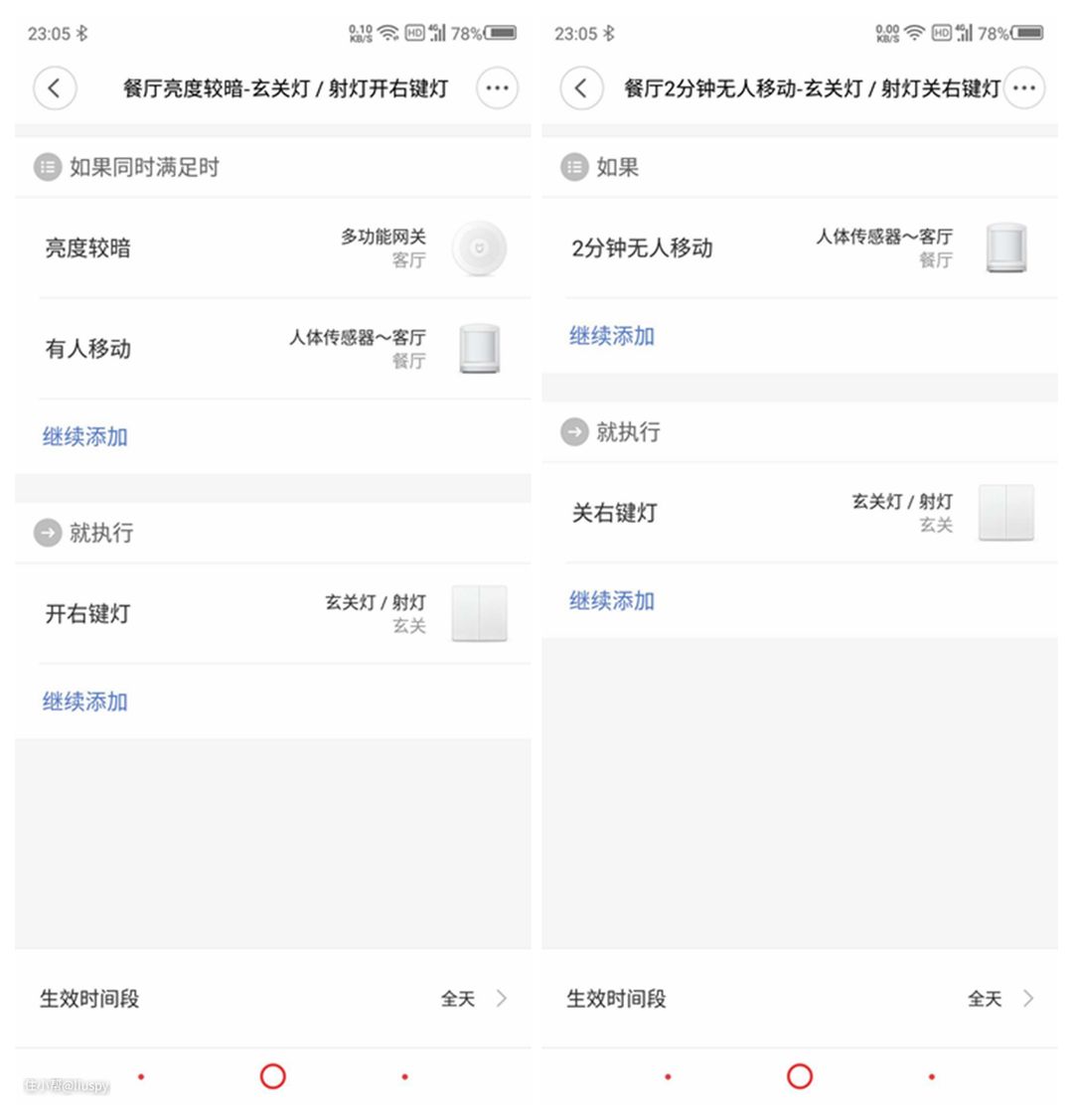Add a condition below 2分钟无人移动

(x=612, y=337)
